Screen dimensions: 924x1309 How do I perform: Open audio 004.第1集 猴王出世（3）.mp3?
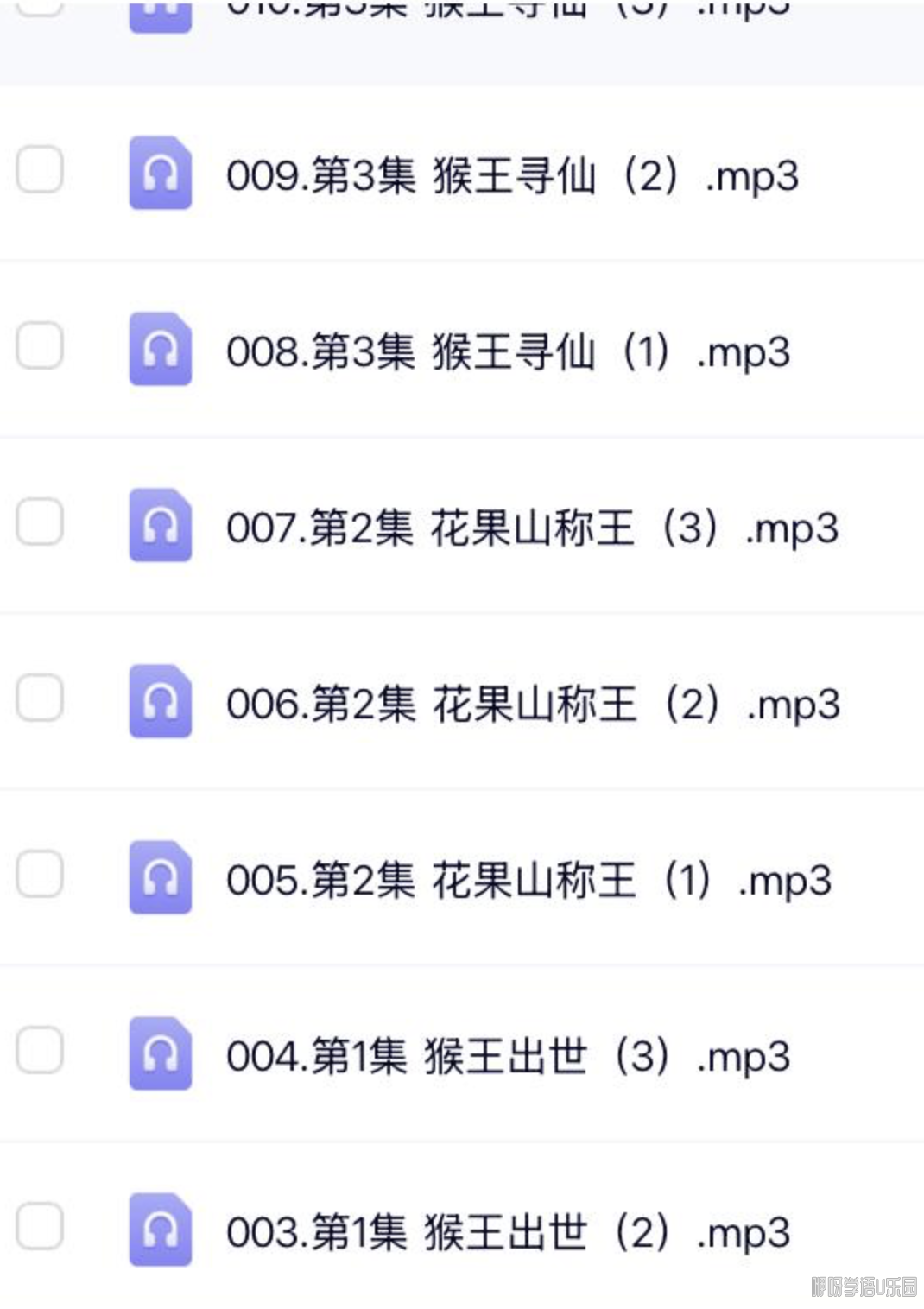click(x=508, y=1057)
